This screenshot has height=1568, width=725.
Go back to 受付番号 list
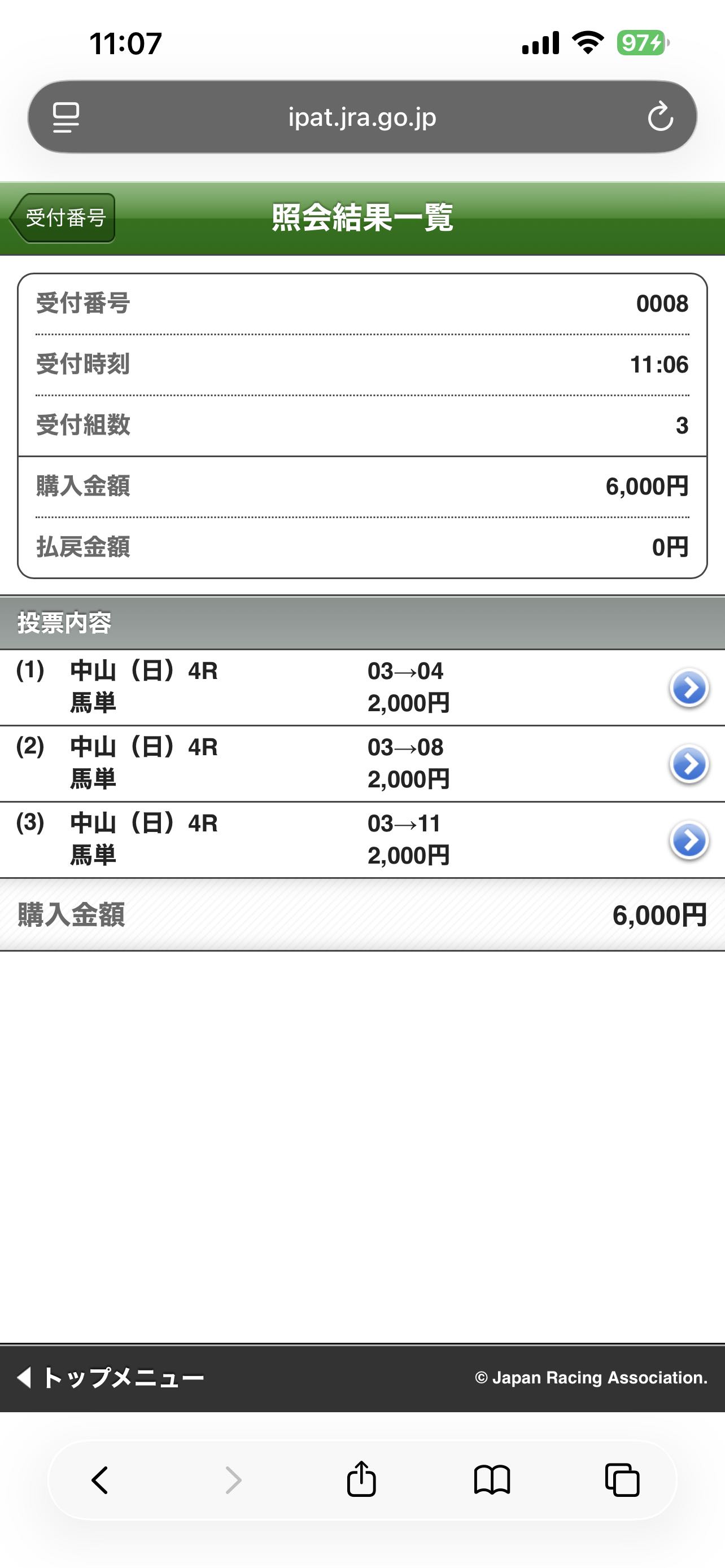(x=63, y=218)
